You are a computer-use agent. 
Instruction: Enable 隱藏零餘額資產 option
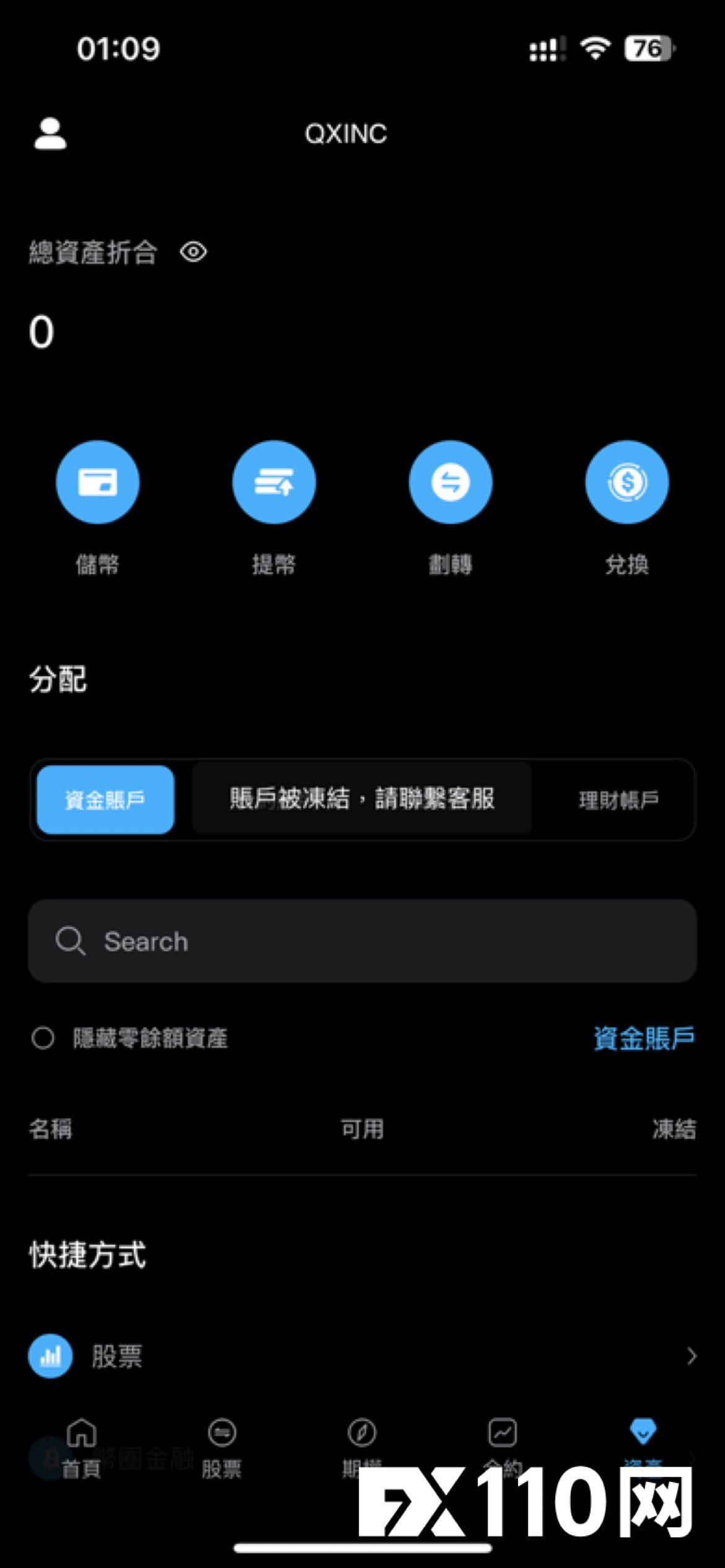point(43,1038)
